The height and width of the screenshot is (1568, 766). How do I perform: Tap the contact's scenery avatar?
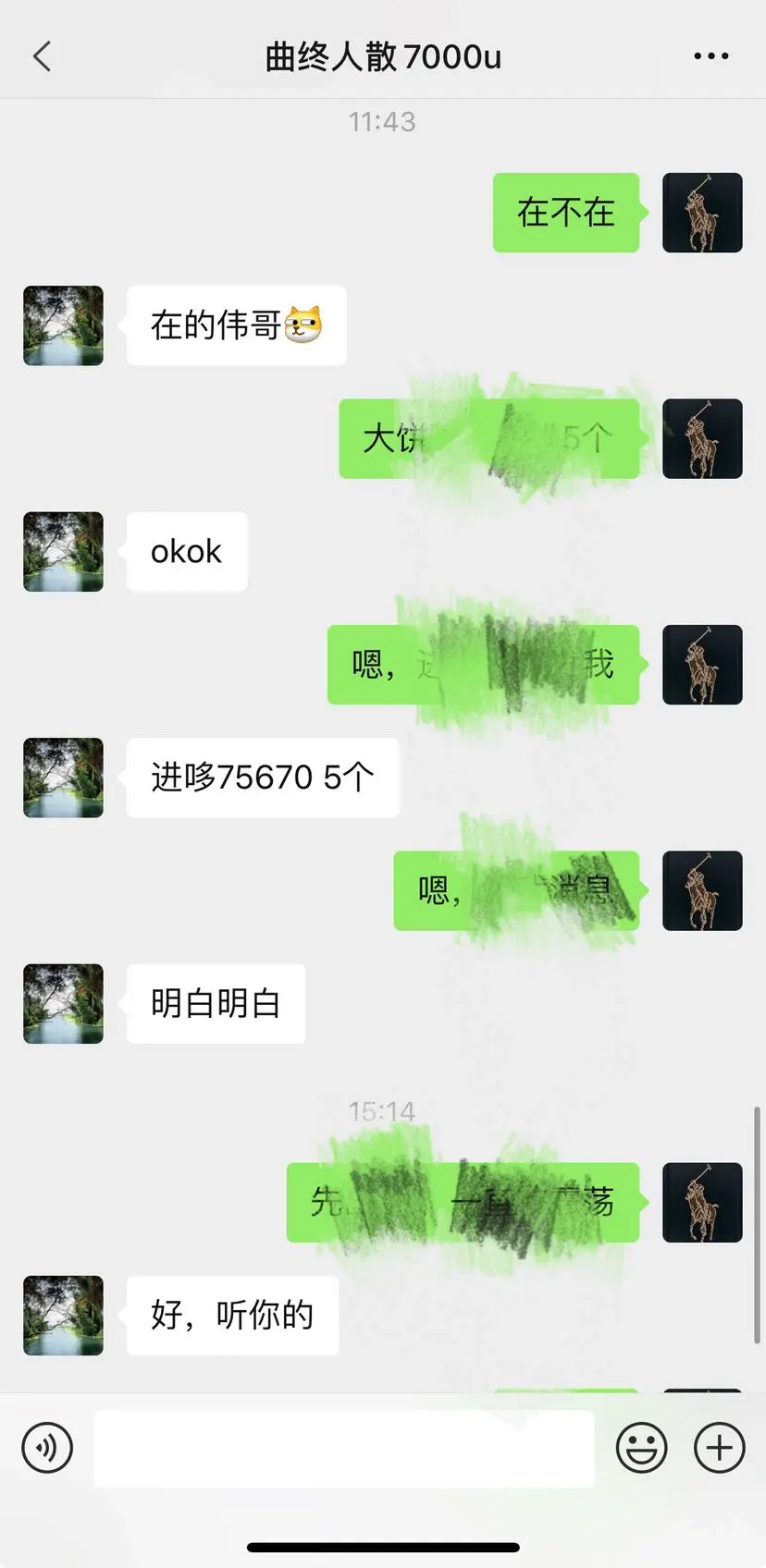coord(63,325)
